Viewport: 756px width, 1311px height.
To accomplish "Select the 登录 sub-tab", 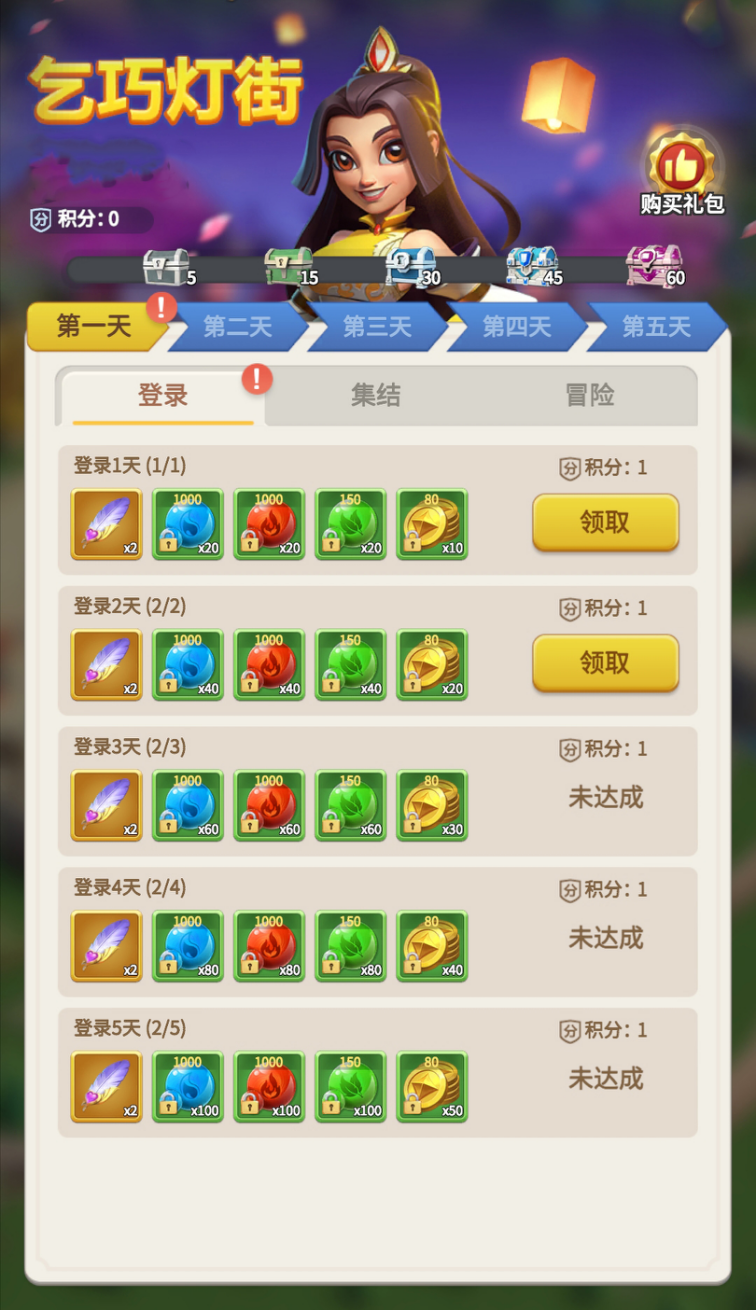I will click(163, 396).
